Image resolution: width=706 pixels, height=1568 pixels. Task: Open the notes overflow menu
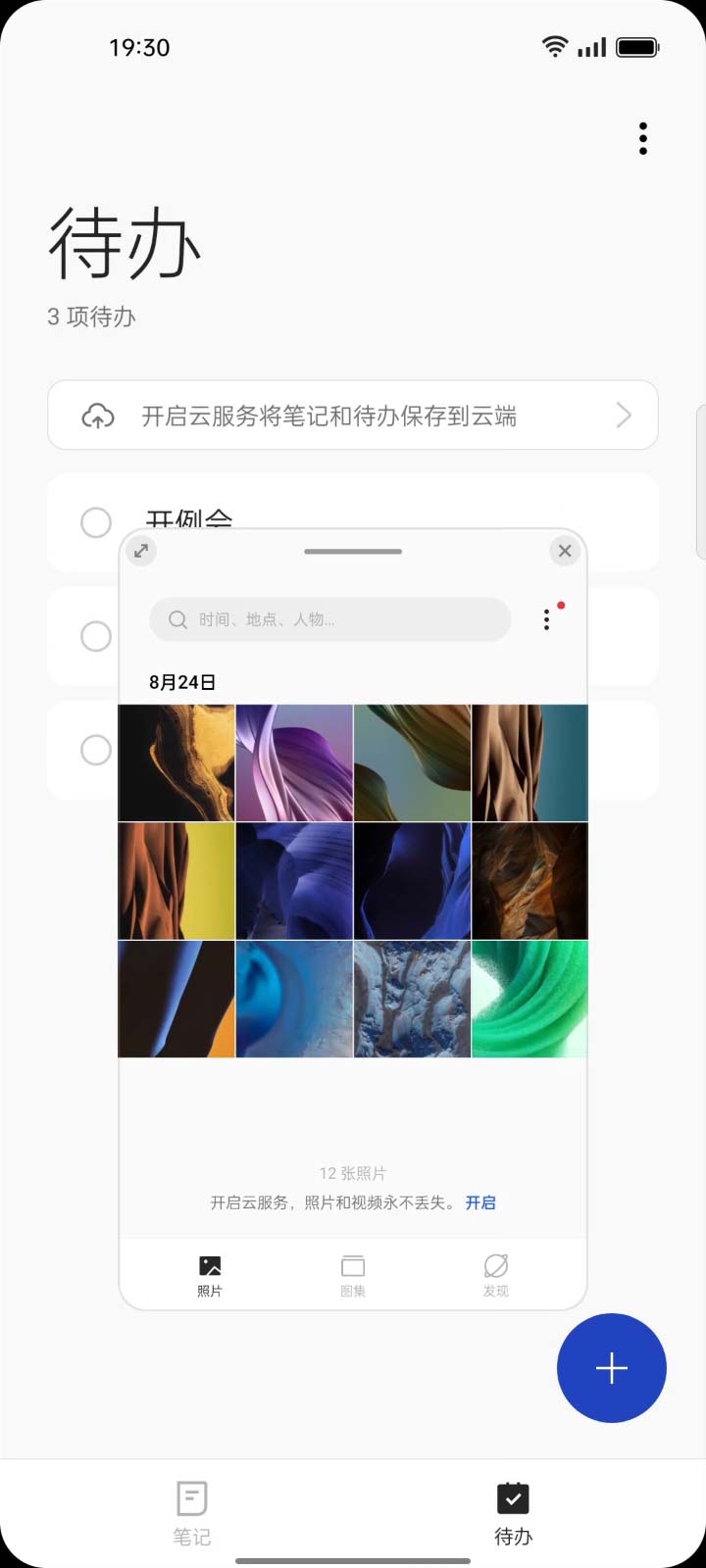coord(643,138)
